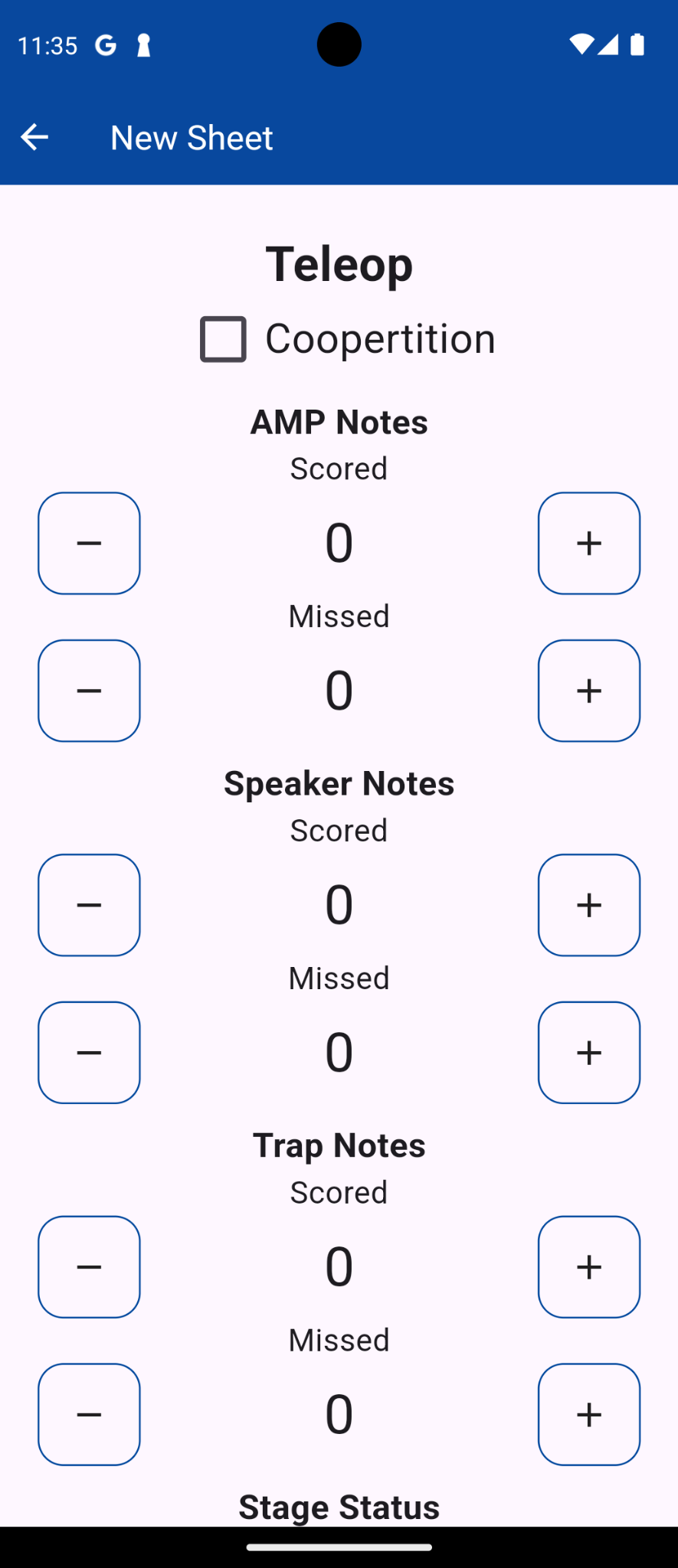Tap minus for Speaker Notes Missed
Screen dimensions: 678x1568
point(89,1053)
